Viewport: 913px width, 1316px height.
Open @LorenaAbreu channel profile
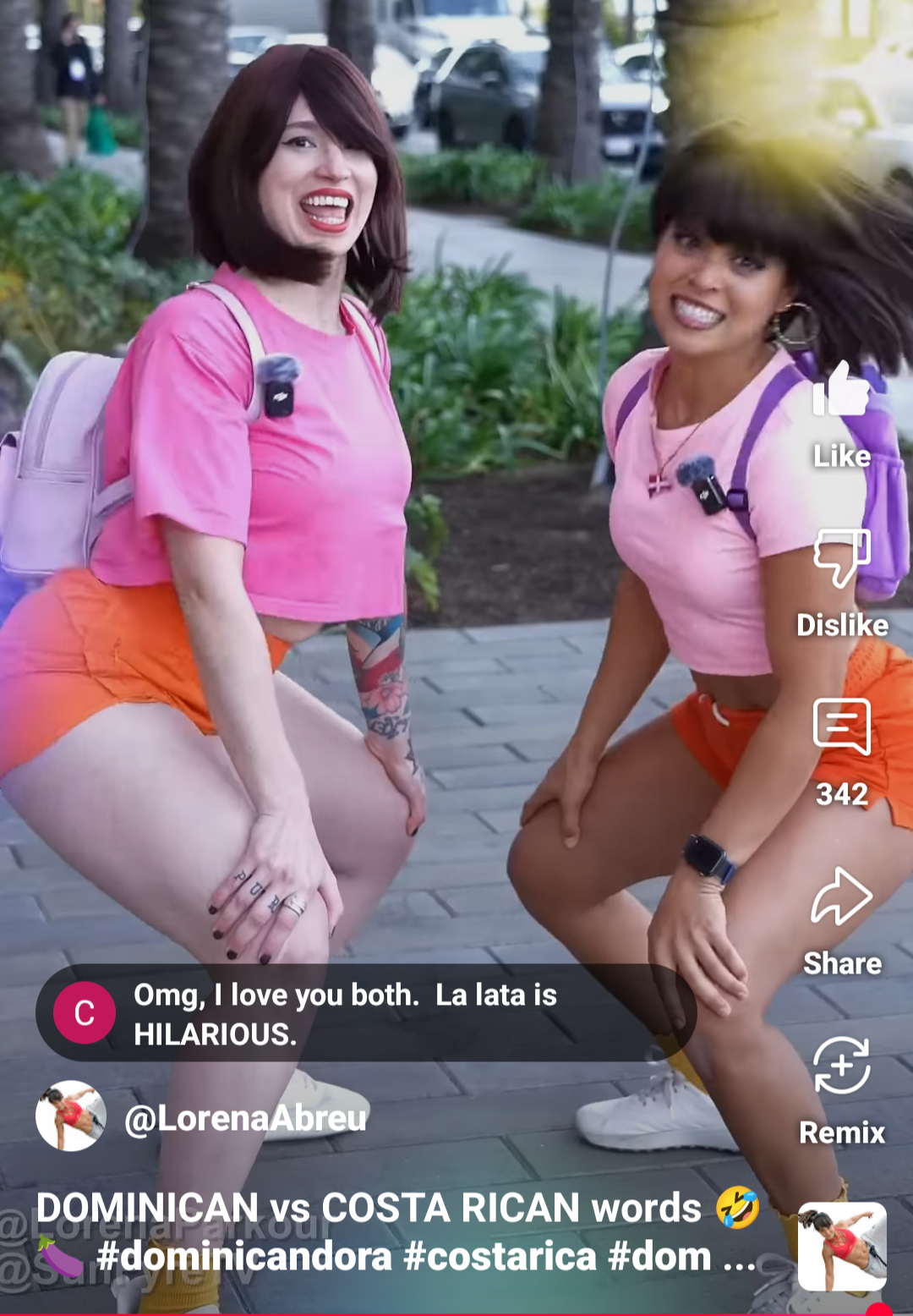pyautogui.click(x=245, y=1118)
